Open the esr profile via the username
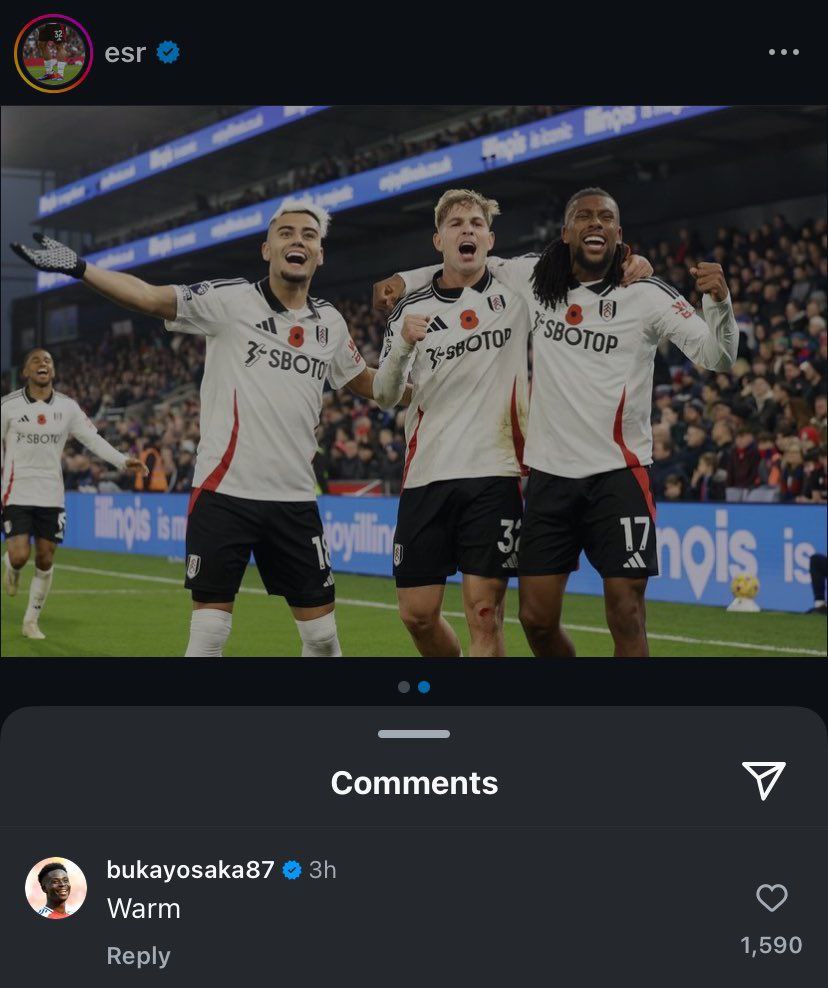Viewport: 828px width, 988px height. [125, 53]
